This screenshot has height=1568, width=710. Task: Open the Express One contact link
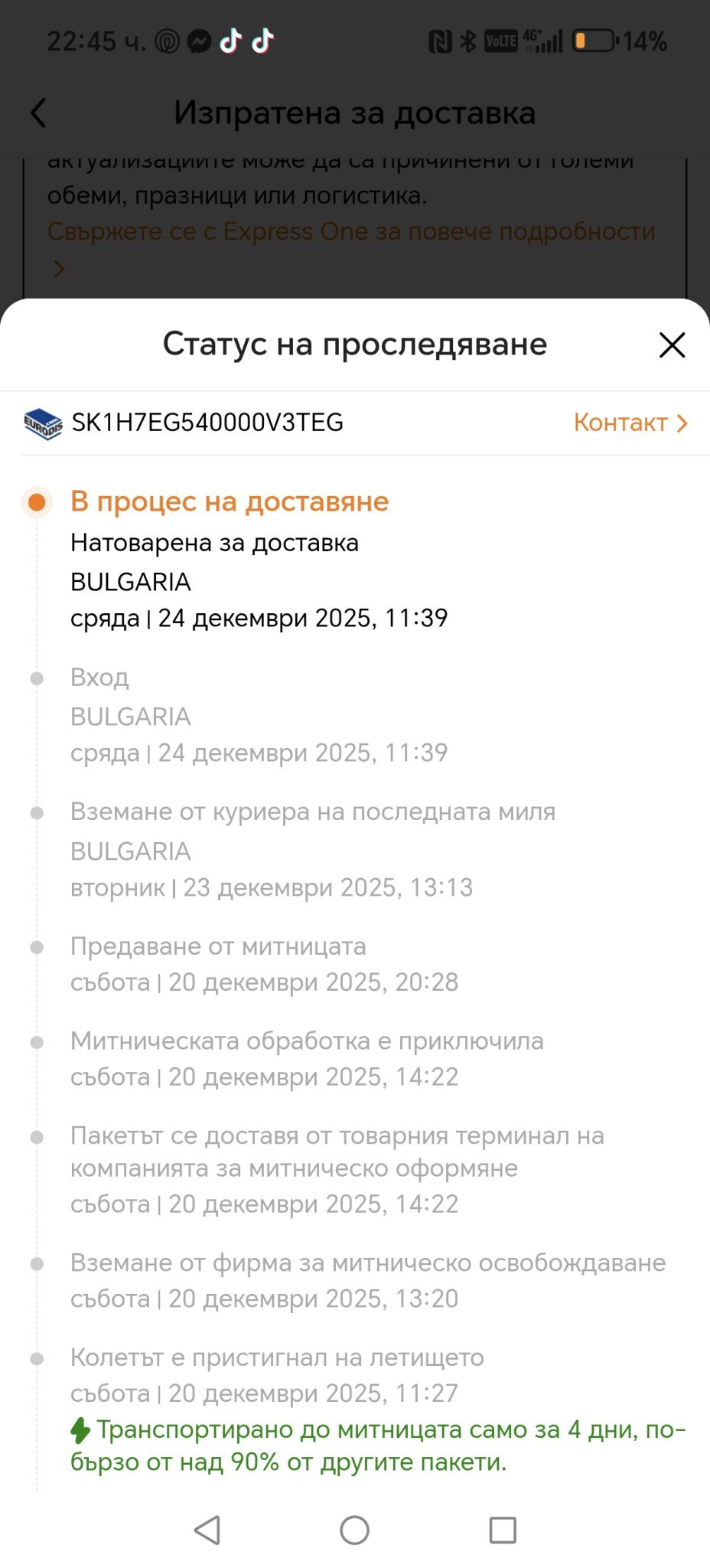tap(350, 231)
